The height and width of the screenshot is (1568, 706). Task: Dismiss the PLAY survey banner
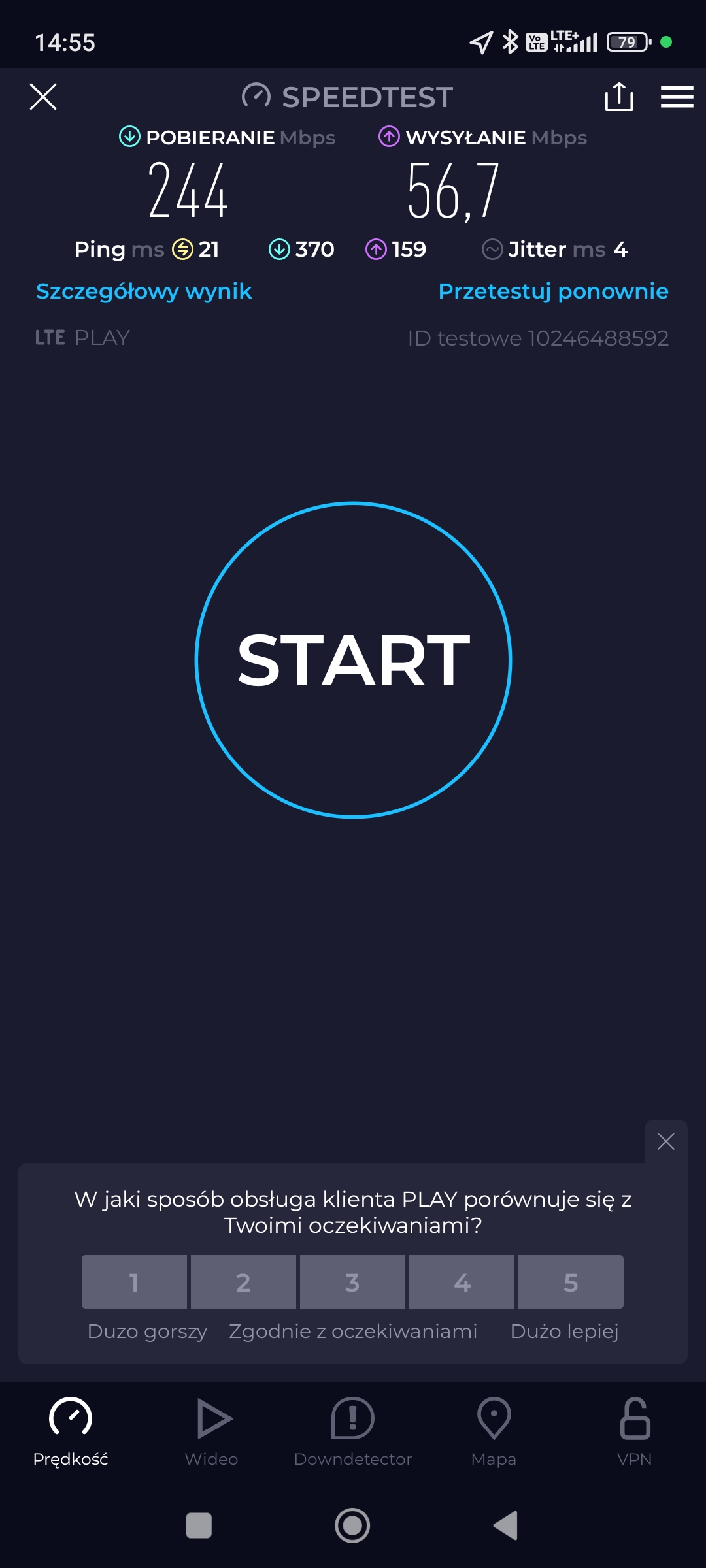pos(665,1141)
